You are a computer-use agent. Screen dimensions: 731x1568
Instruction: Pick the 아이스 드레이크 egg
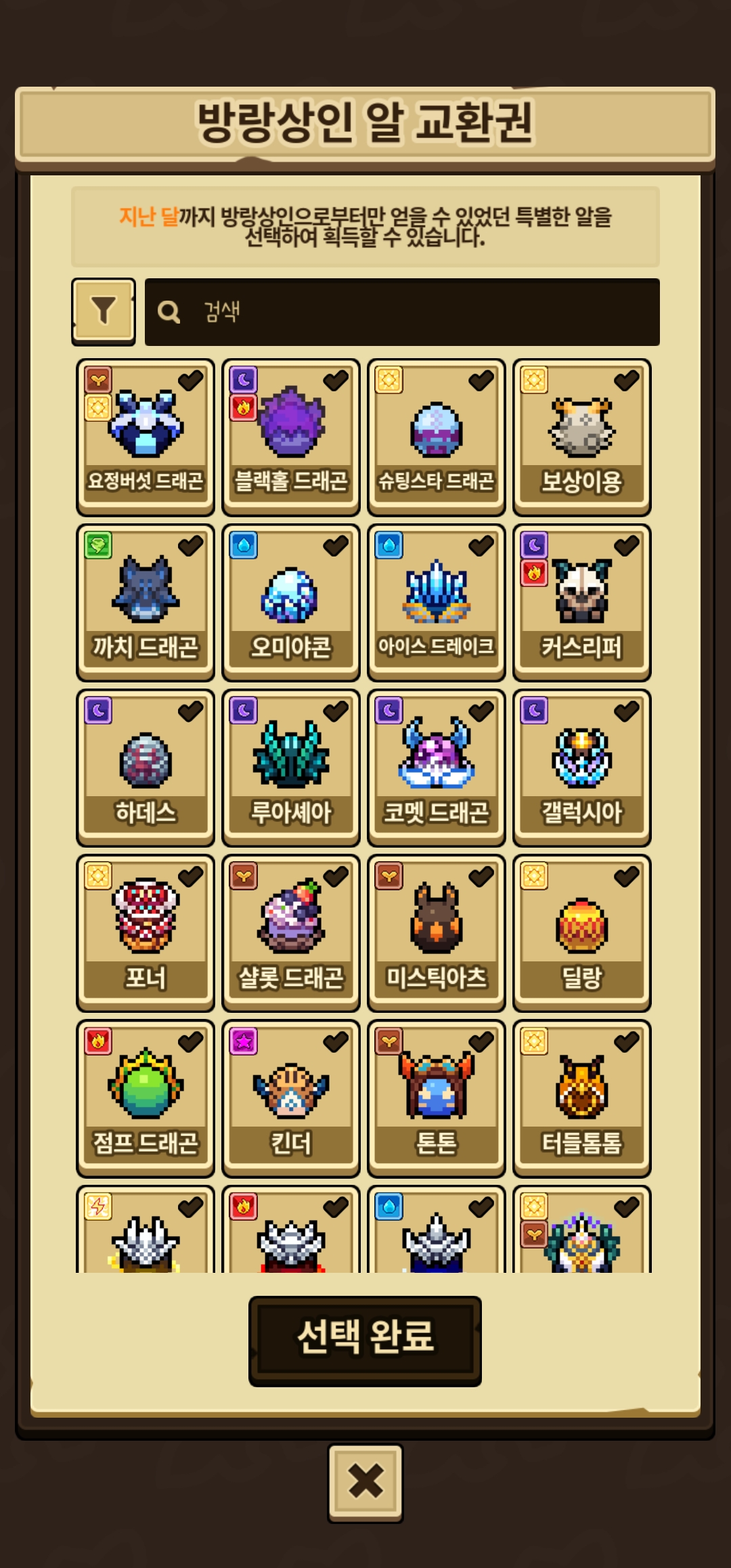pos(437,603)
